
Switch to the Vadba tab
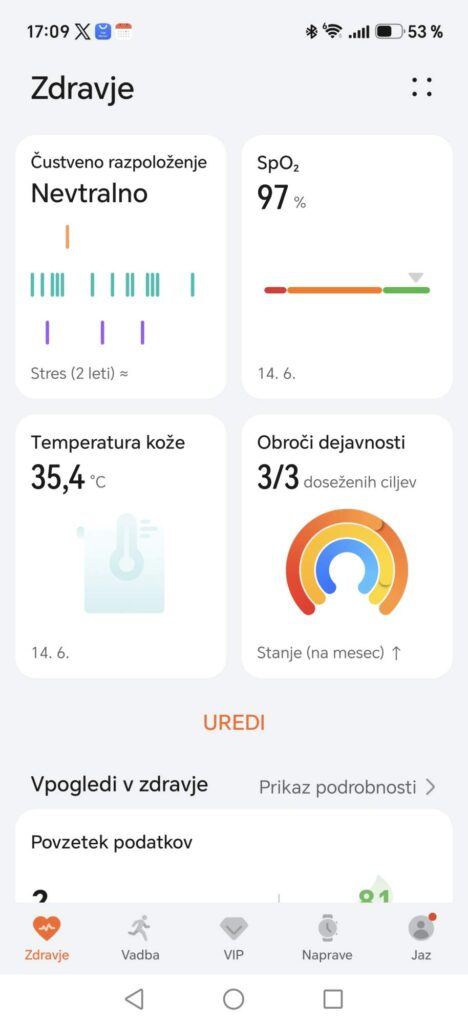tap(140, 938)
